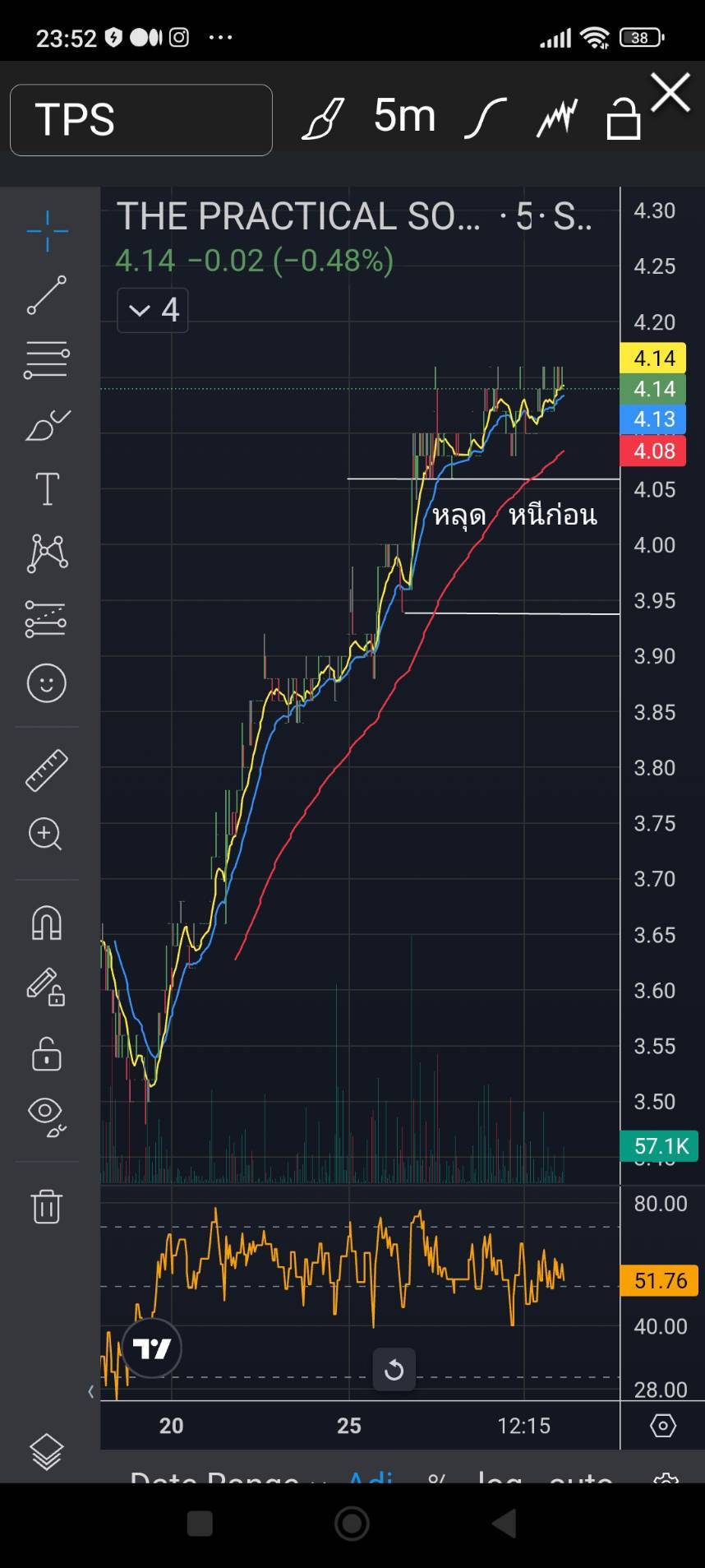Select the ruler measure tool

tap(47, 770)
